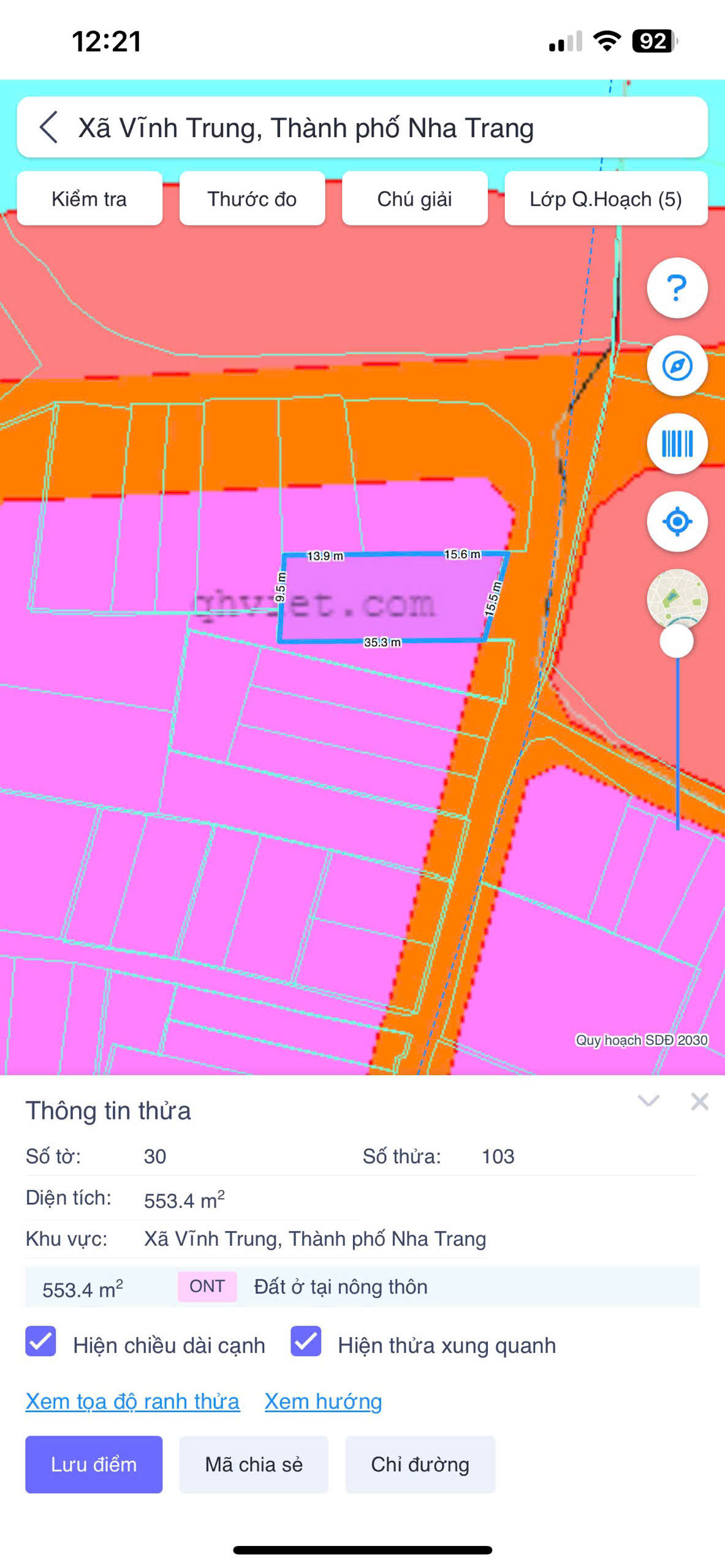This screenshot has width=725, height=1568.
Task: Tap the compass orientation button
Action: (x=677, y=366)
